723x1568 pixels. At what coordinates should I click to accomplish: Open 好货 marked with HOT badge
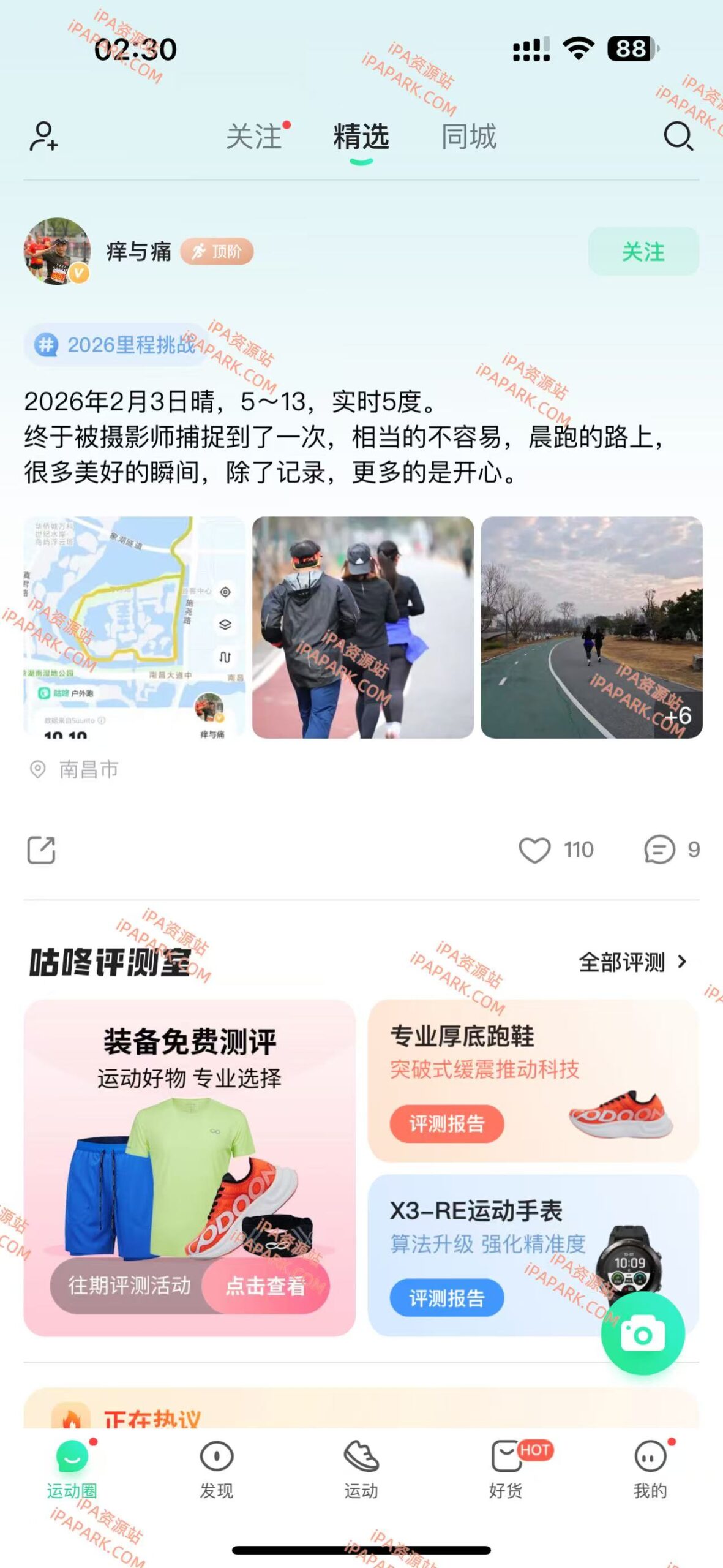click(x=506, y=1457)
